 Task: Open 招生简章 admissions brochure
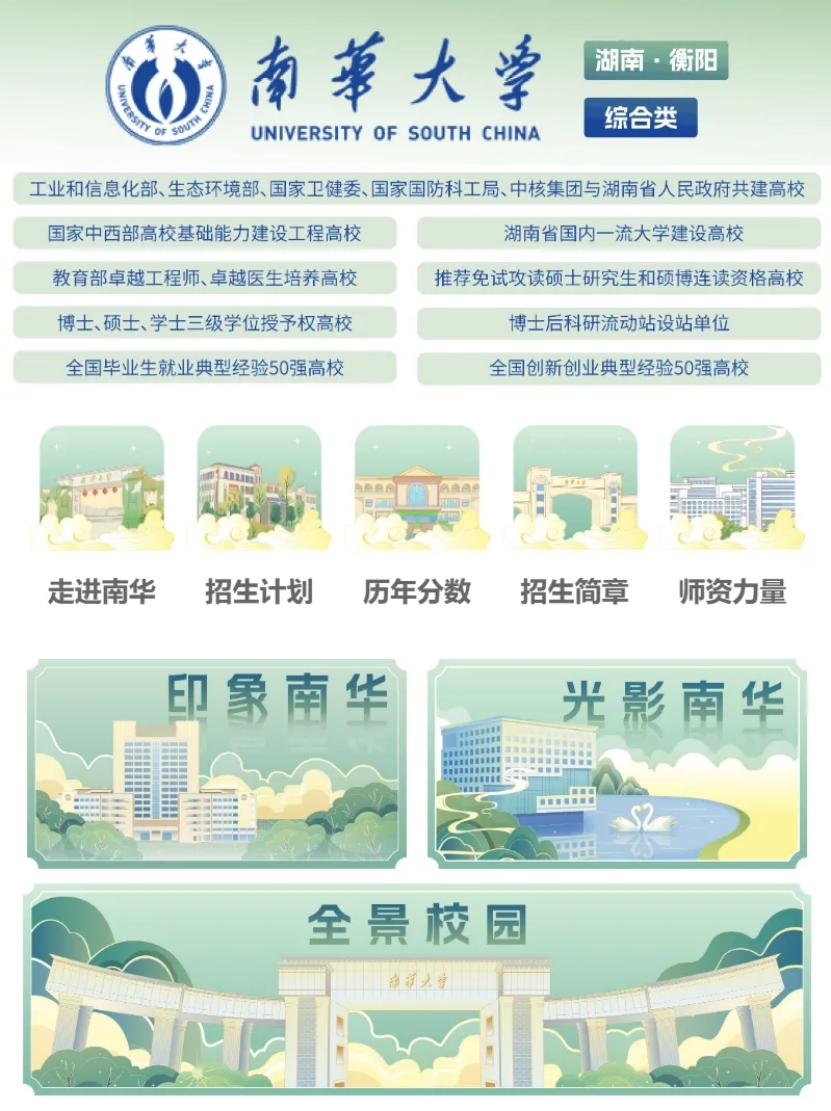click(574, 515)
